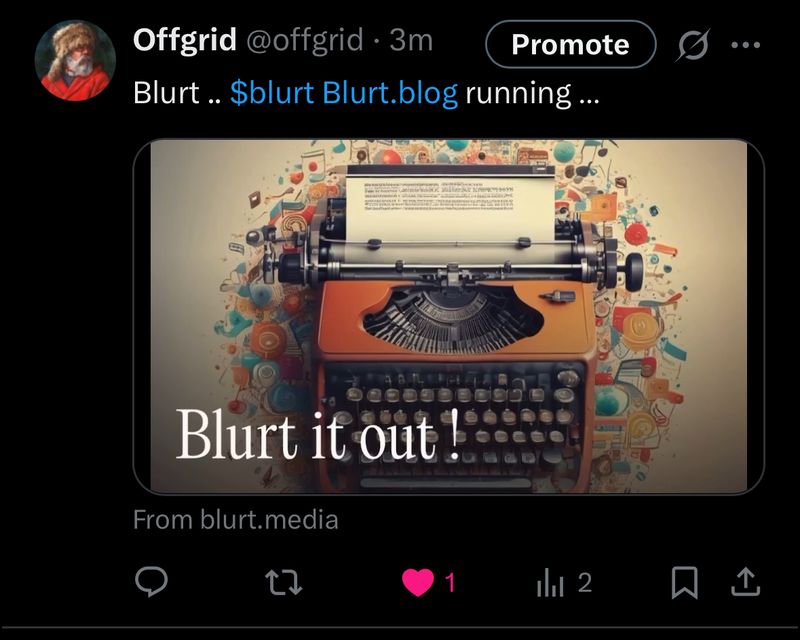Bookmark Offgrid's post
This screenshot has height=640, width=800.
point(684,582)
